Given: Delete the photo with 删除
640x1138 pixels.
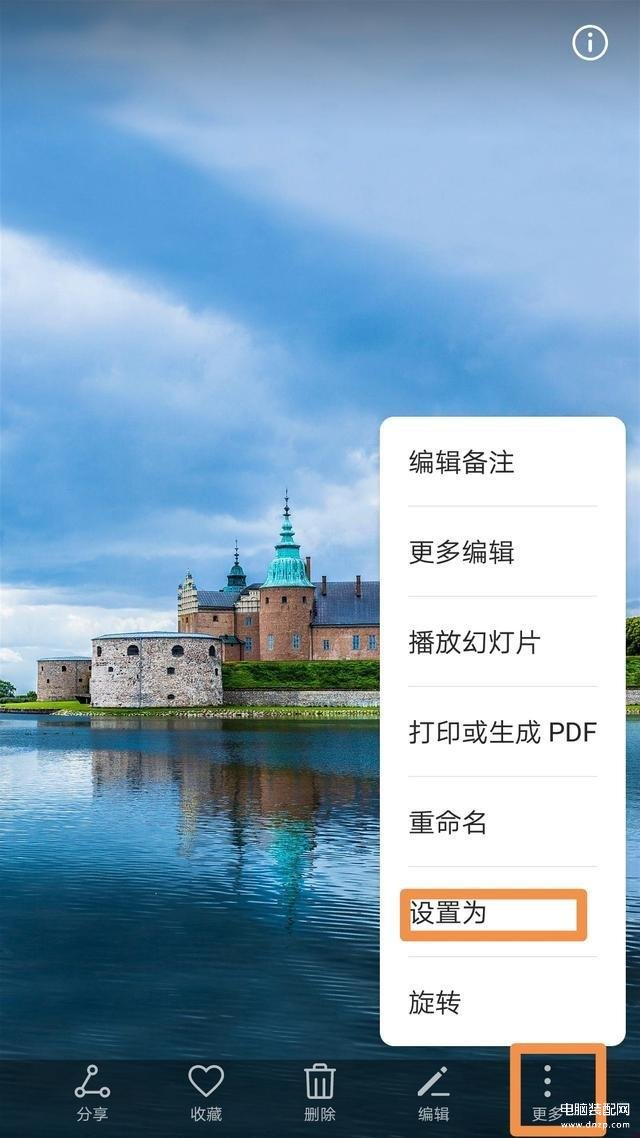Looking at the screenshot, I should [319, 1093].
